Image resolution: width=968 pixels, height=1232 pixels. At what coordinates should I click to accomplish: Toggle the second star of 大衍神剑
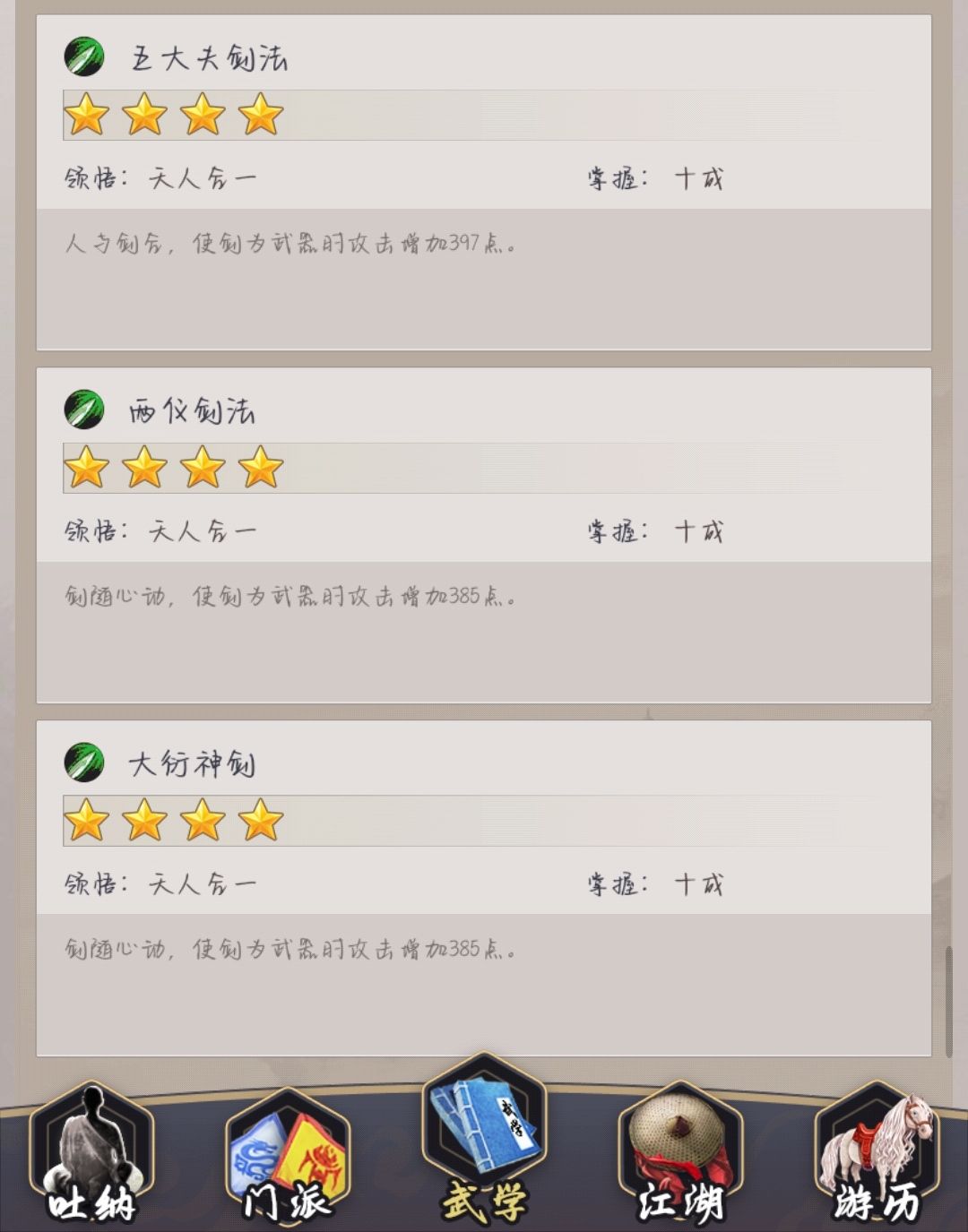pos(143,822)
